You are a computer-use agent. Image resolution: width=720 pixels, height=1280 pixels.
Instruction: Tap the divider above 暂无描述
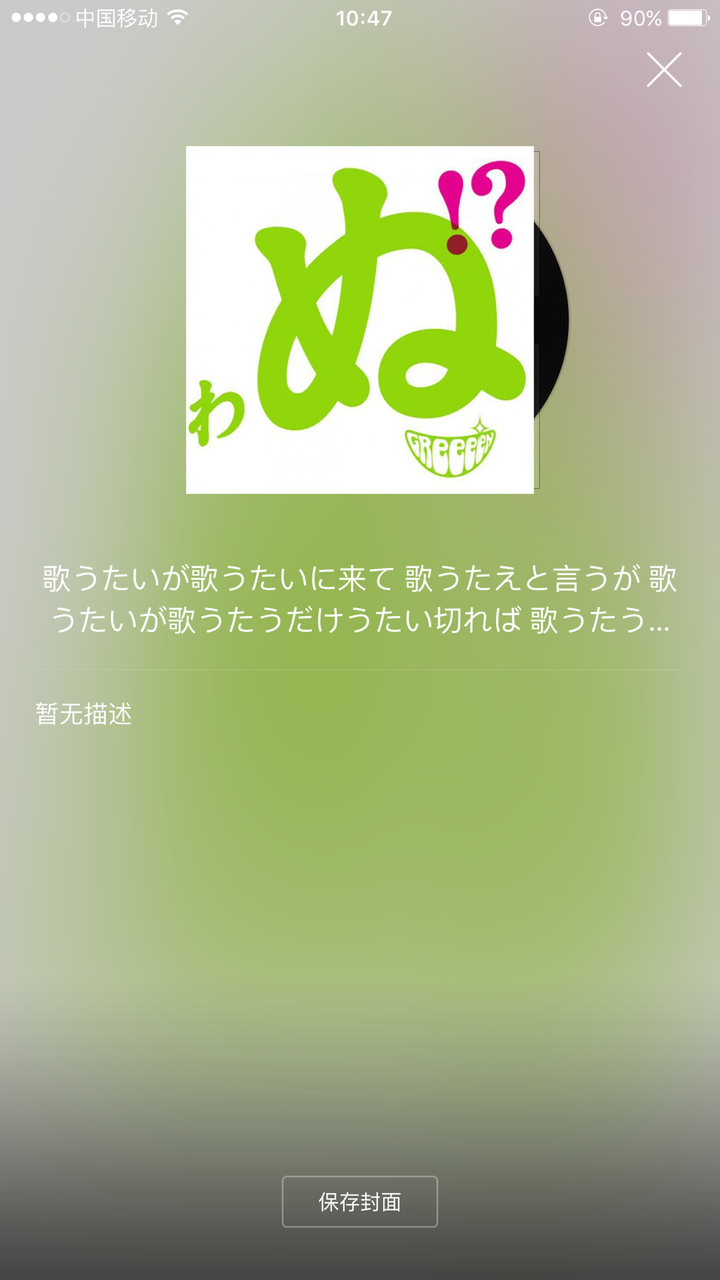click(x=360, y=666)
